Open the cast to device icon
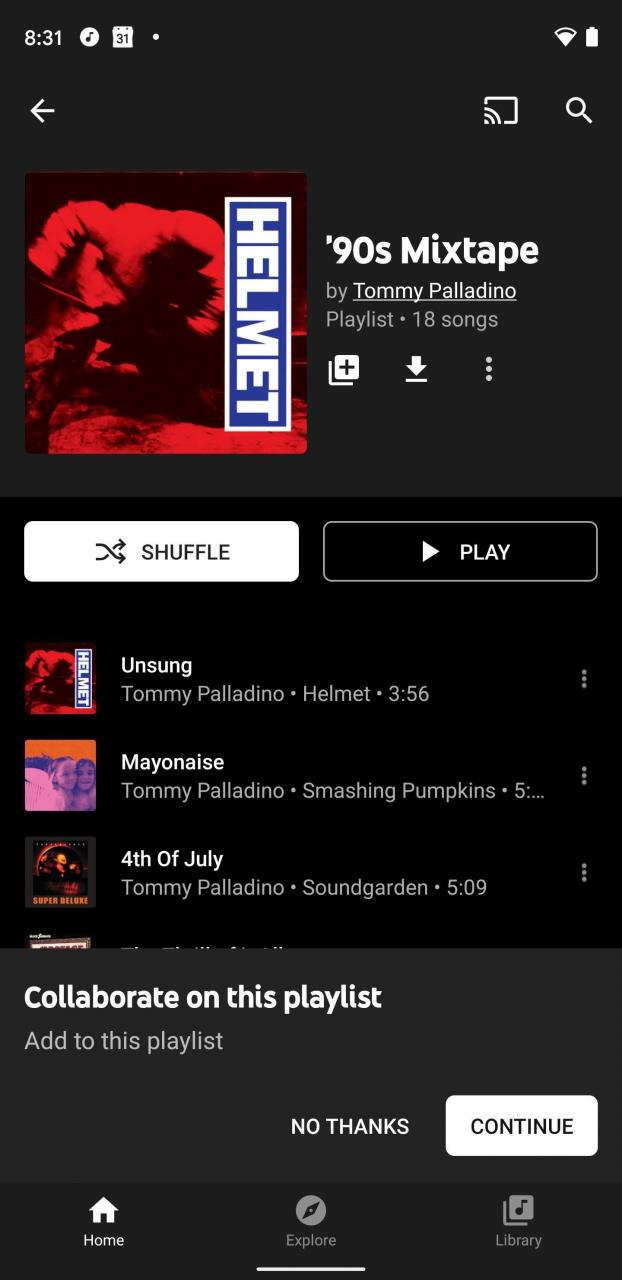 [500, 110]
